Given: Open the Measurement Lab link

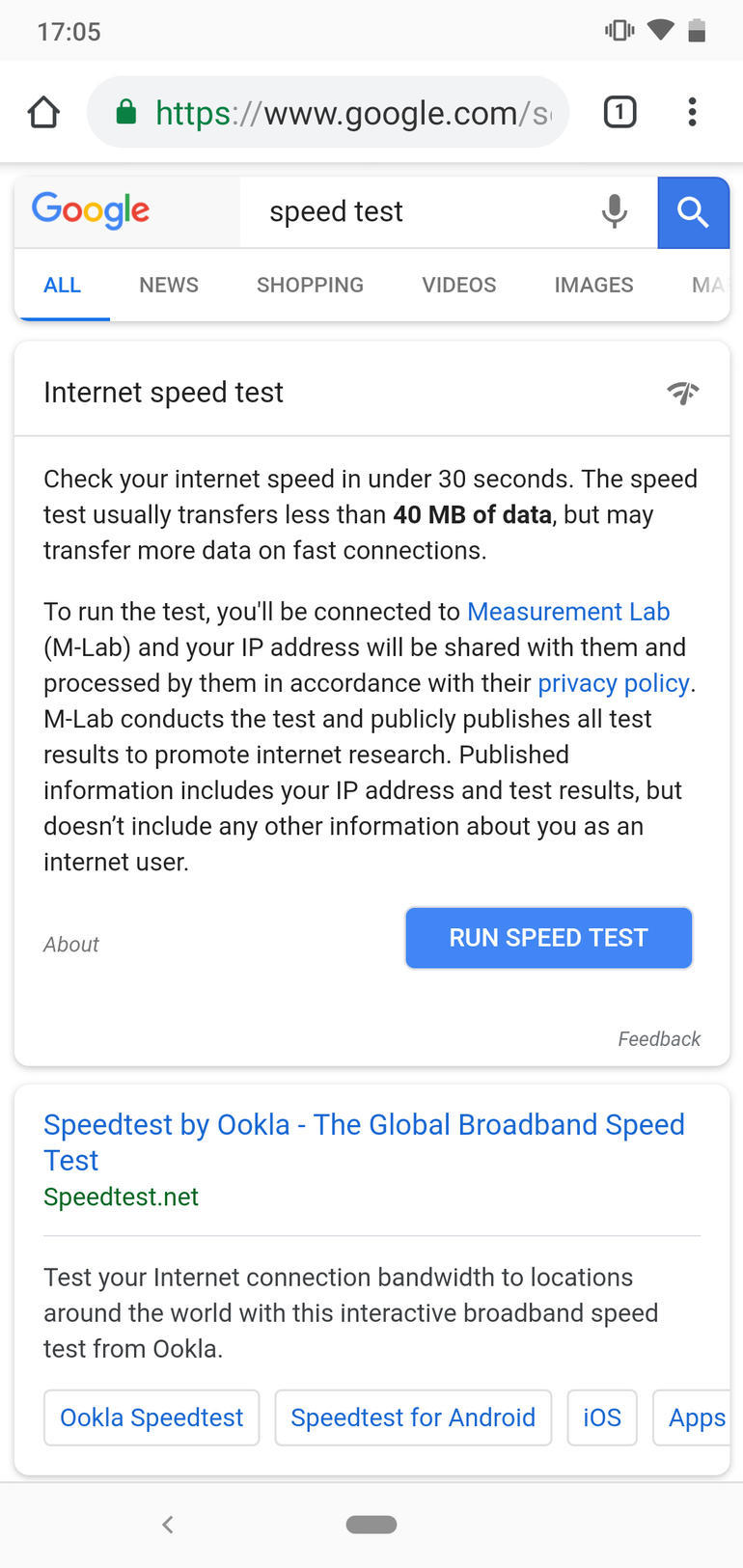Looking at the screenshot, I should pyautogui.click(x=567, y=612).
